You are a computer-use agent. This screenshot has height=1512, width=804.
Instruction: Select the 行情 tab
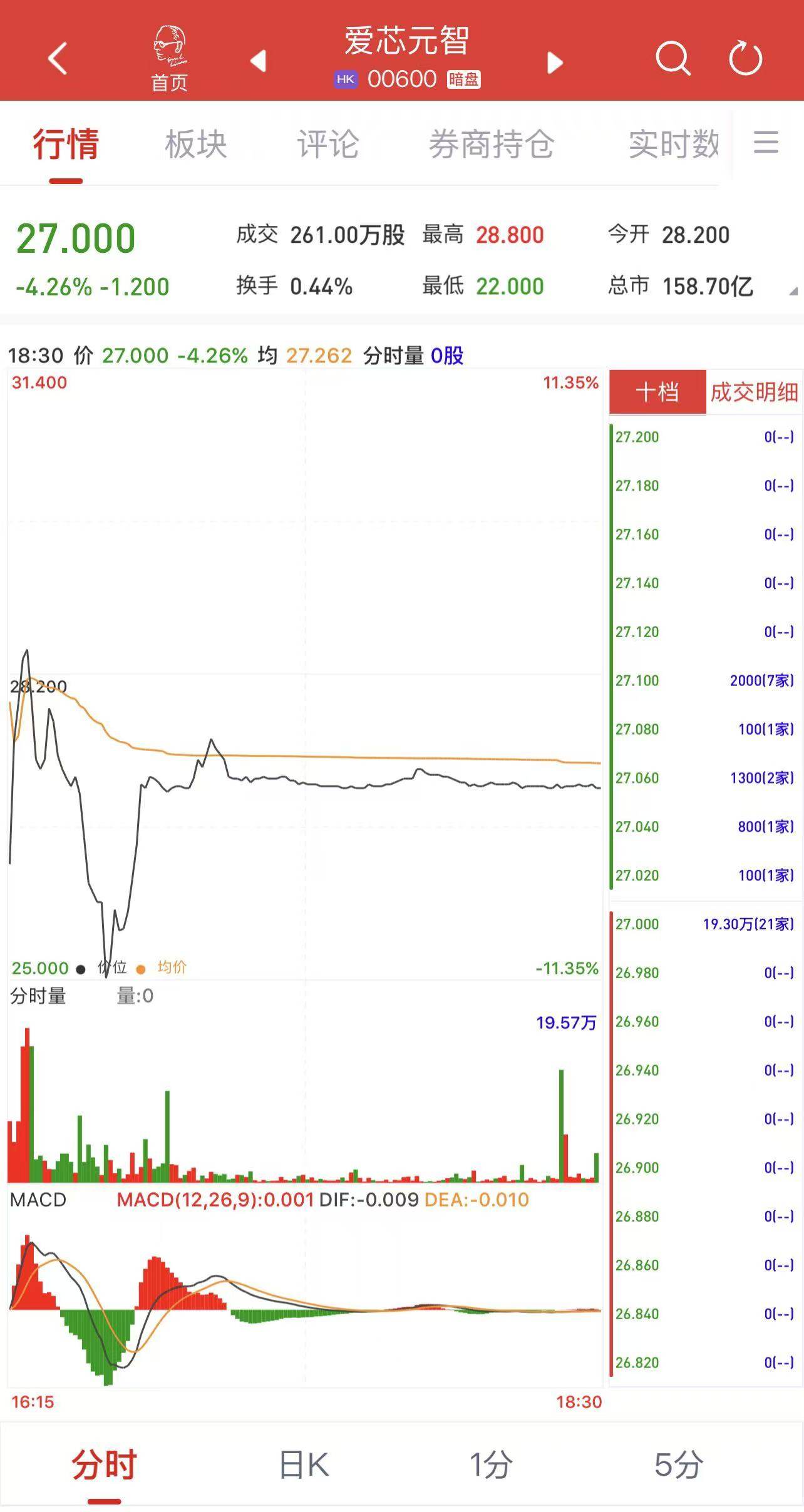click(x=66, y=145)
